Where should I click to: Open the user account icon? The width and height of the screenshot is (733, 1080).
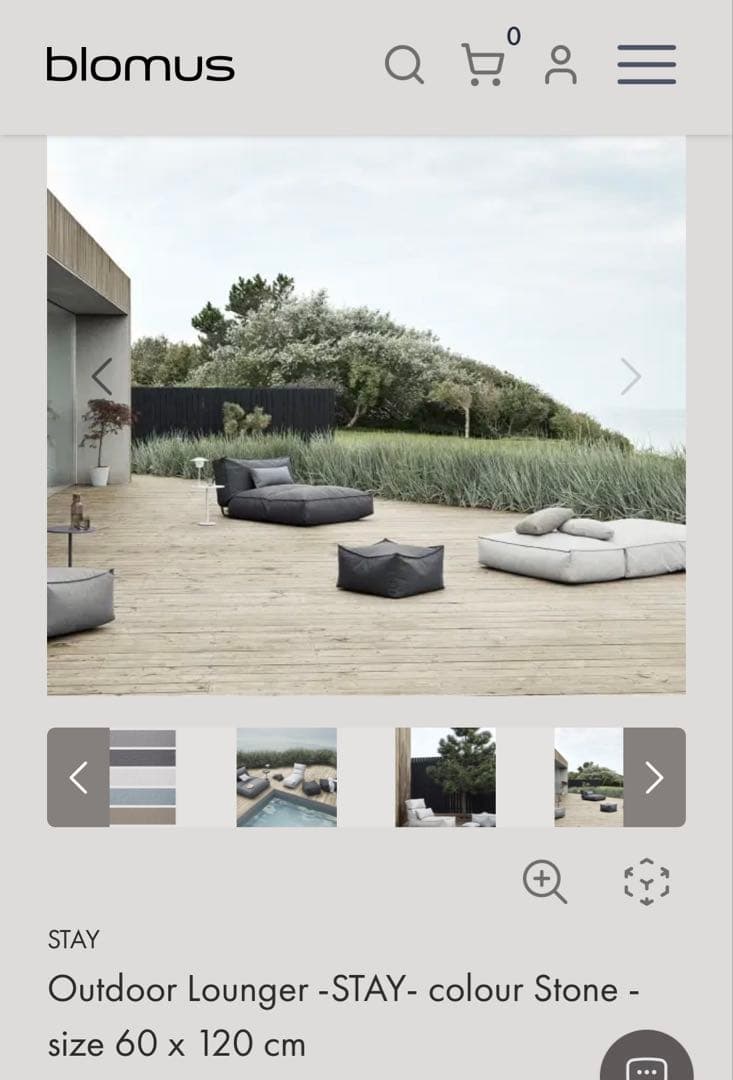tap(561, 66)
